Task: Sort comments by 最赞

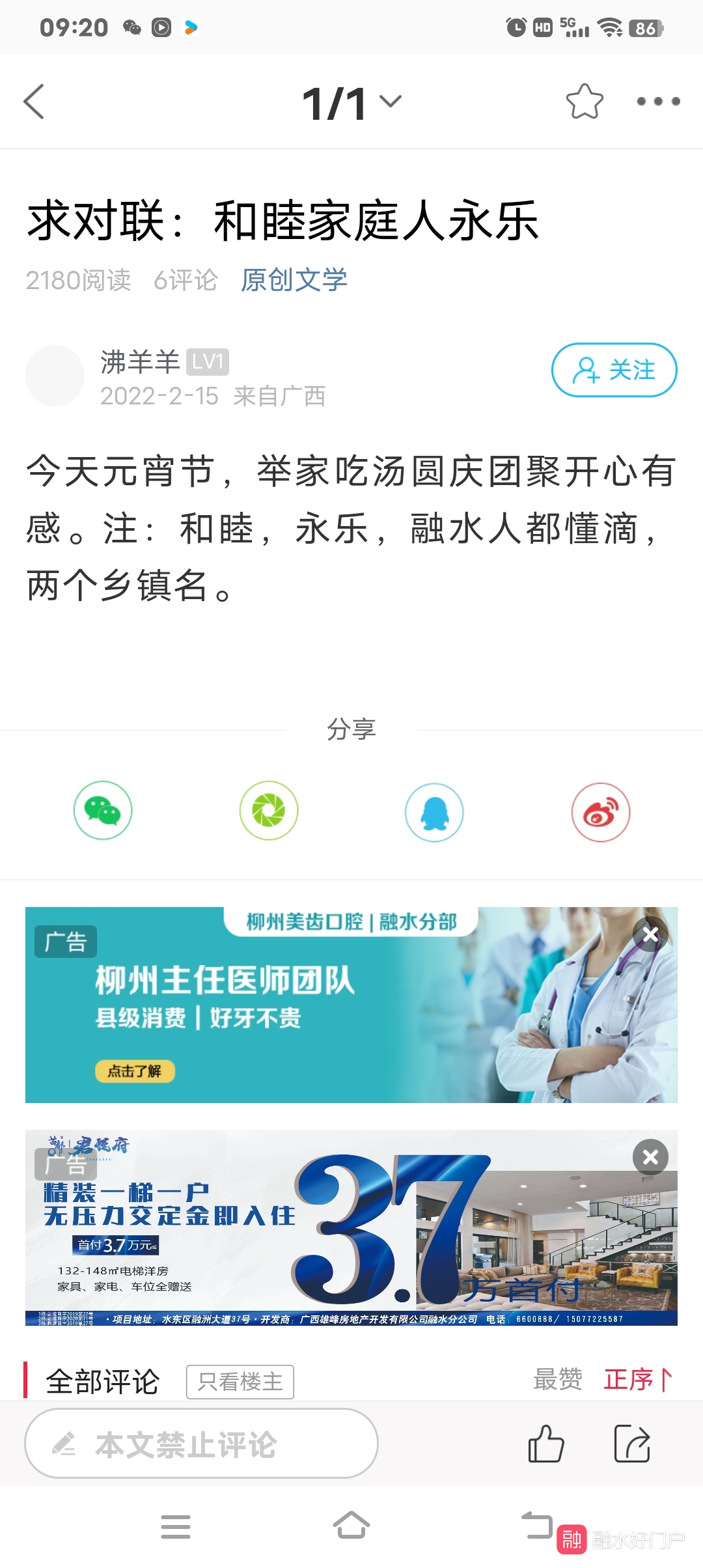Action: point(558,1379)
